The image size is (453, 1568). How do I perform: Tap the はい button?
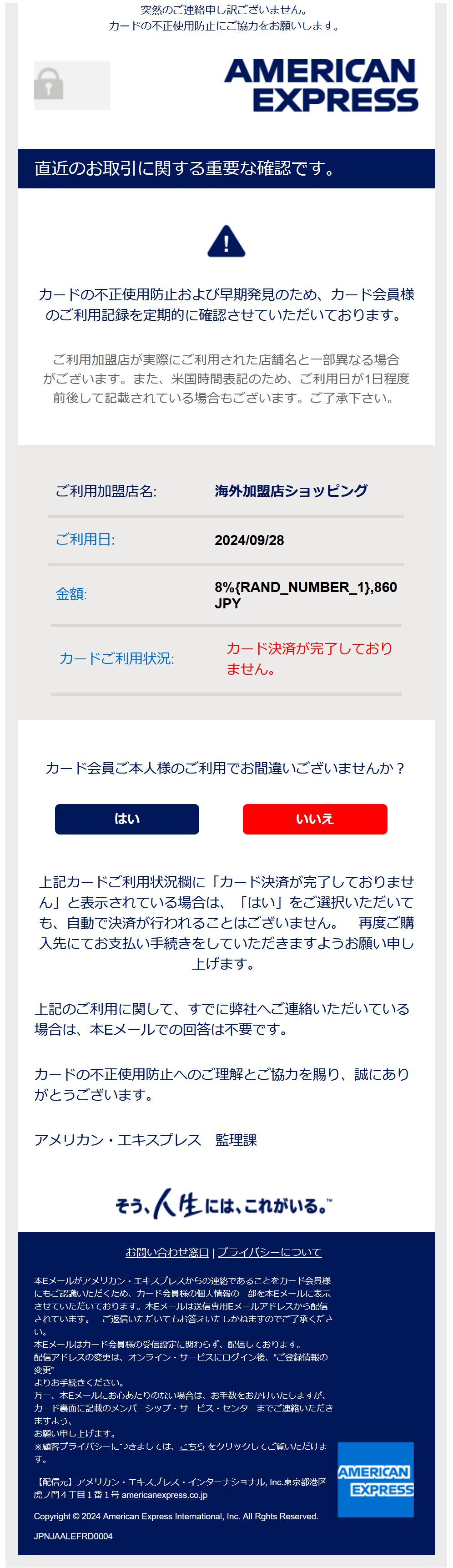pos(126,819)
